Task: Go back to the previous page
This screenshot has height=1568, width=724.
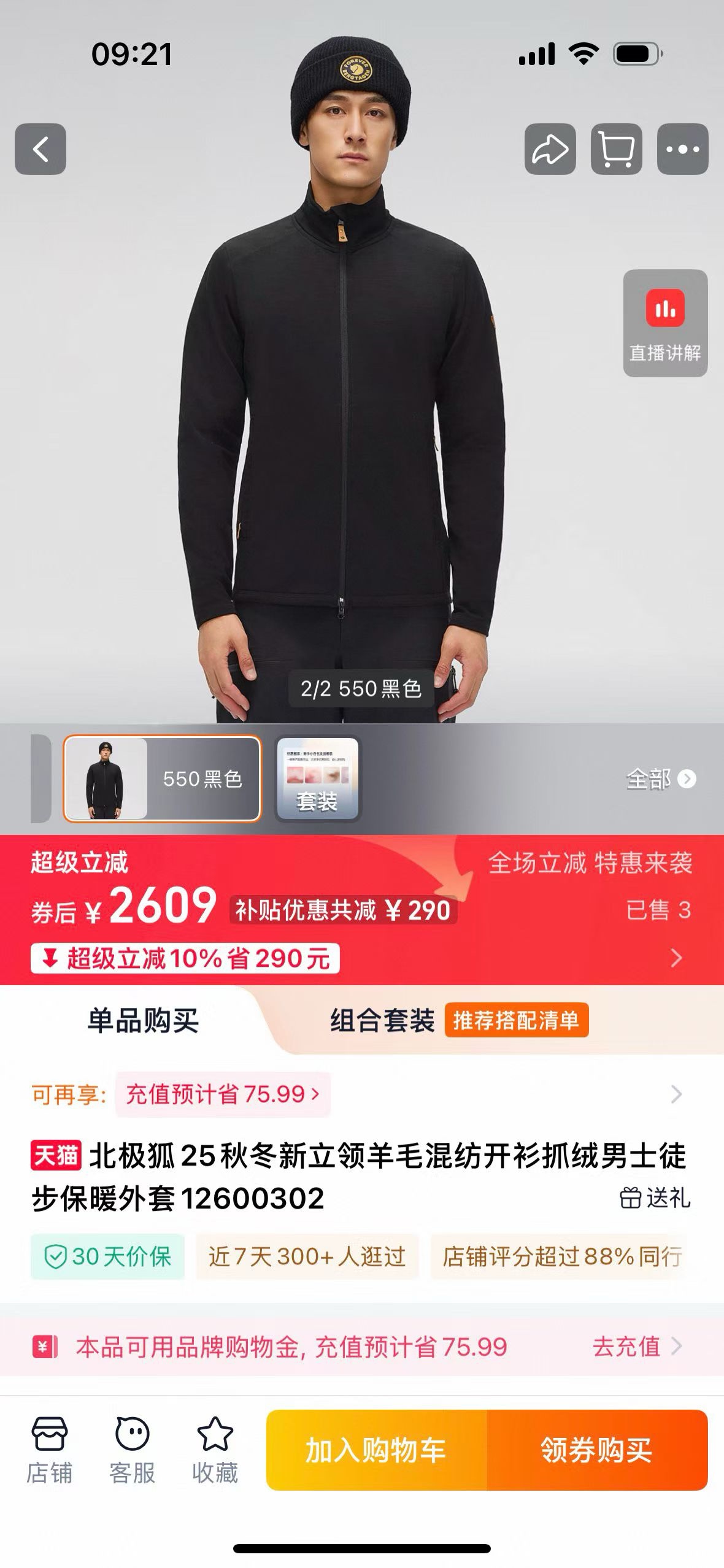Action: [x=40, y=149]
